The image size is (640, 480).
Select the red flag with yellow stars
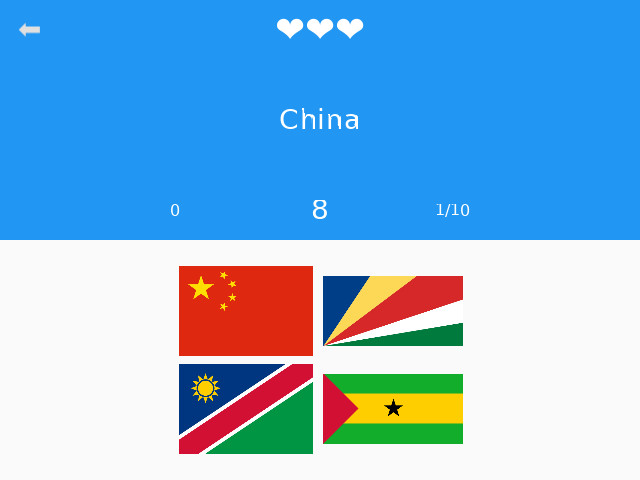point(246,311)
